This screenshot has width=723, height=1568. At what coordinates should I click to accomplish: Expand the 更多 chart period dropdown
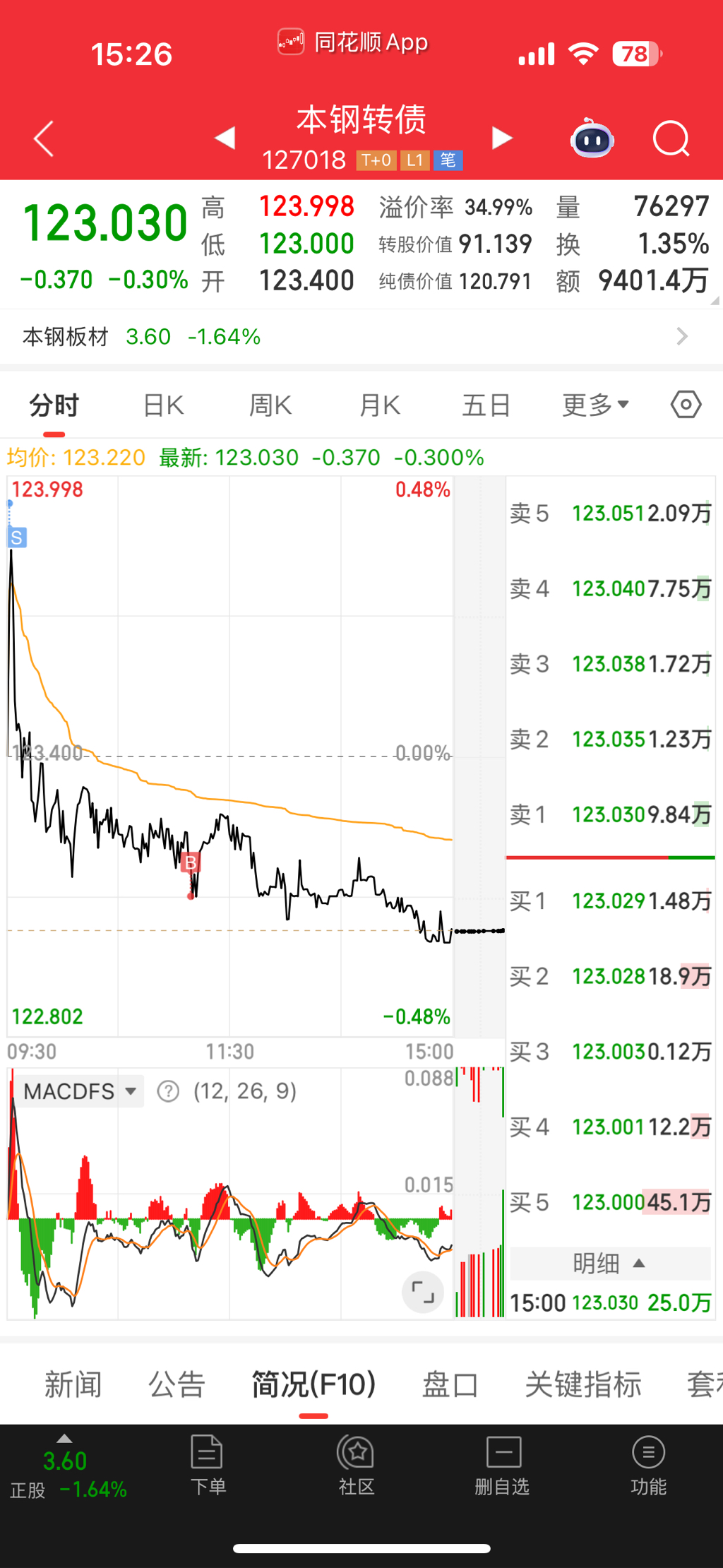tap(595, 405)
